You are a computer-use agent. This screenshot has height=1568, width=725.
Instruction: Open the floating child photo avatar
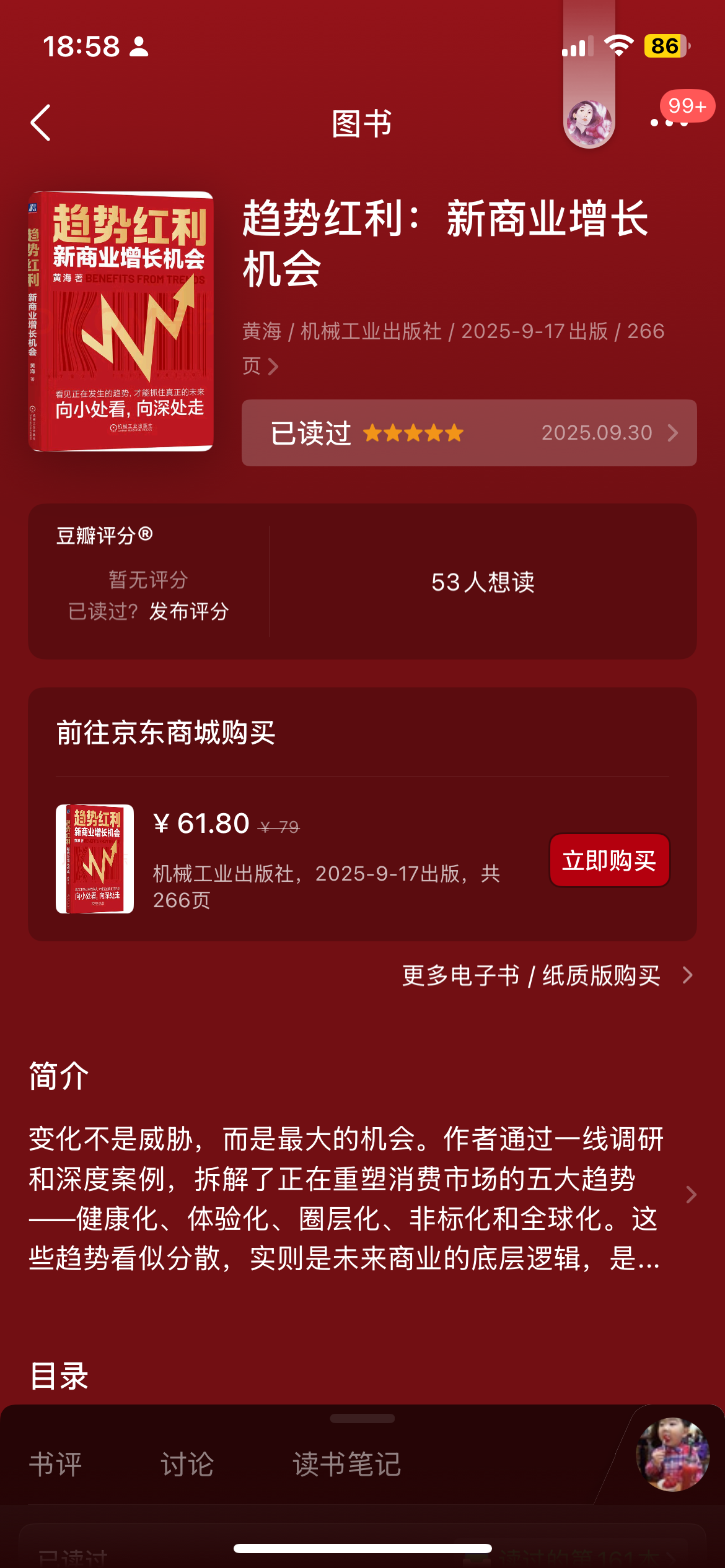pos(672,1454)
